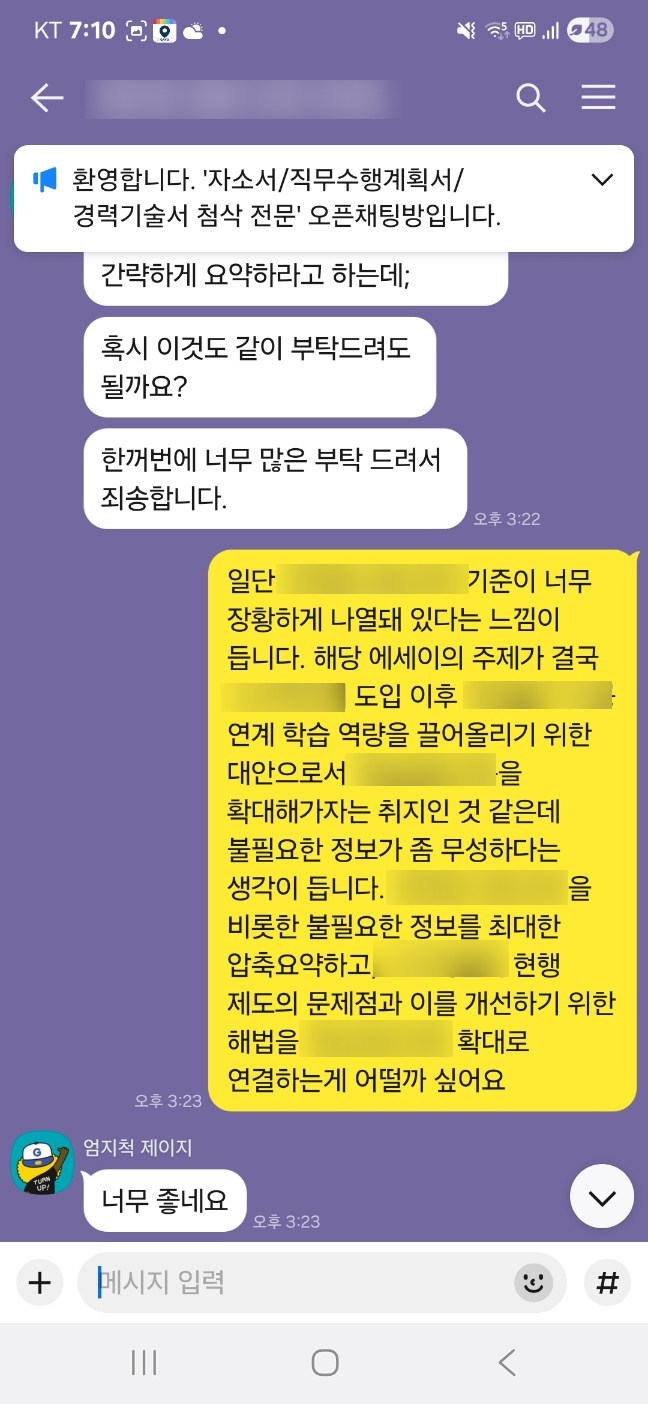Screen dimensions: 648x1404
Task: Open the emoticon picker
Action: (x=533, y=1283)
